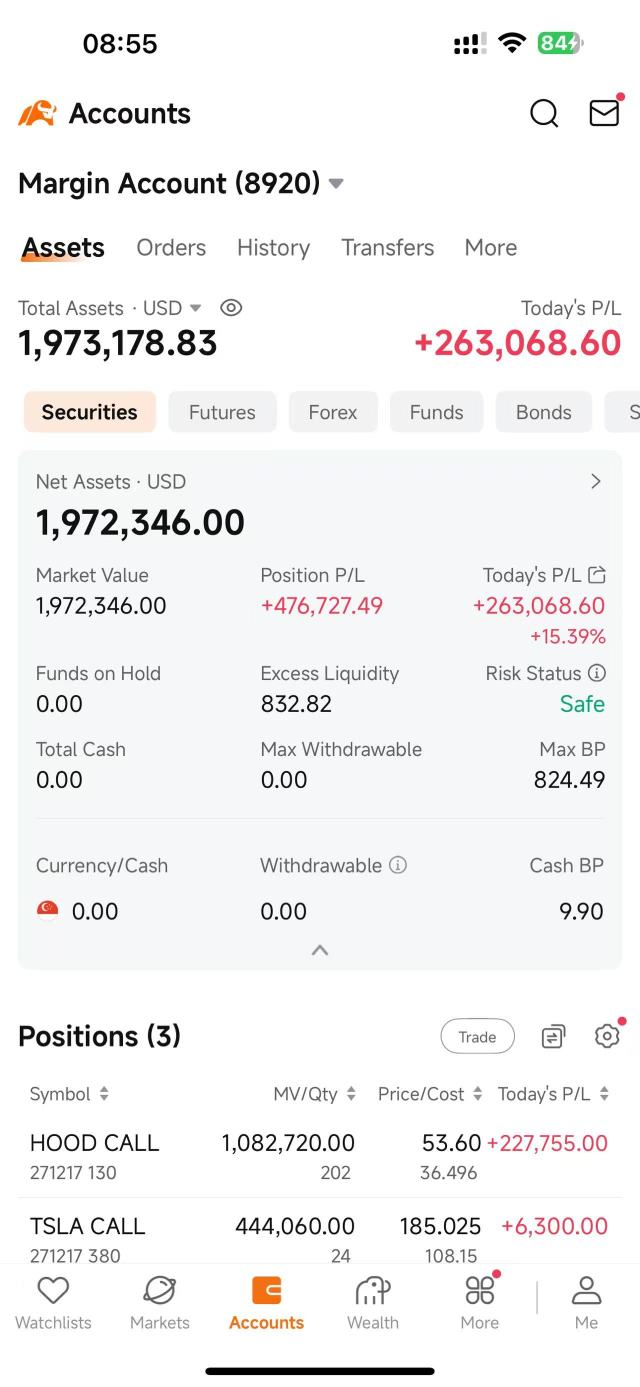Select the Futures chip
640x1387 pixels.
(222, 412)
